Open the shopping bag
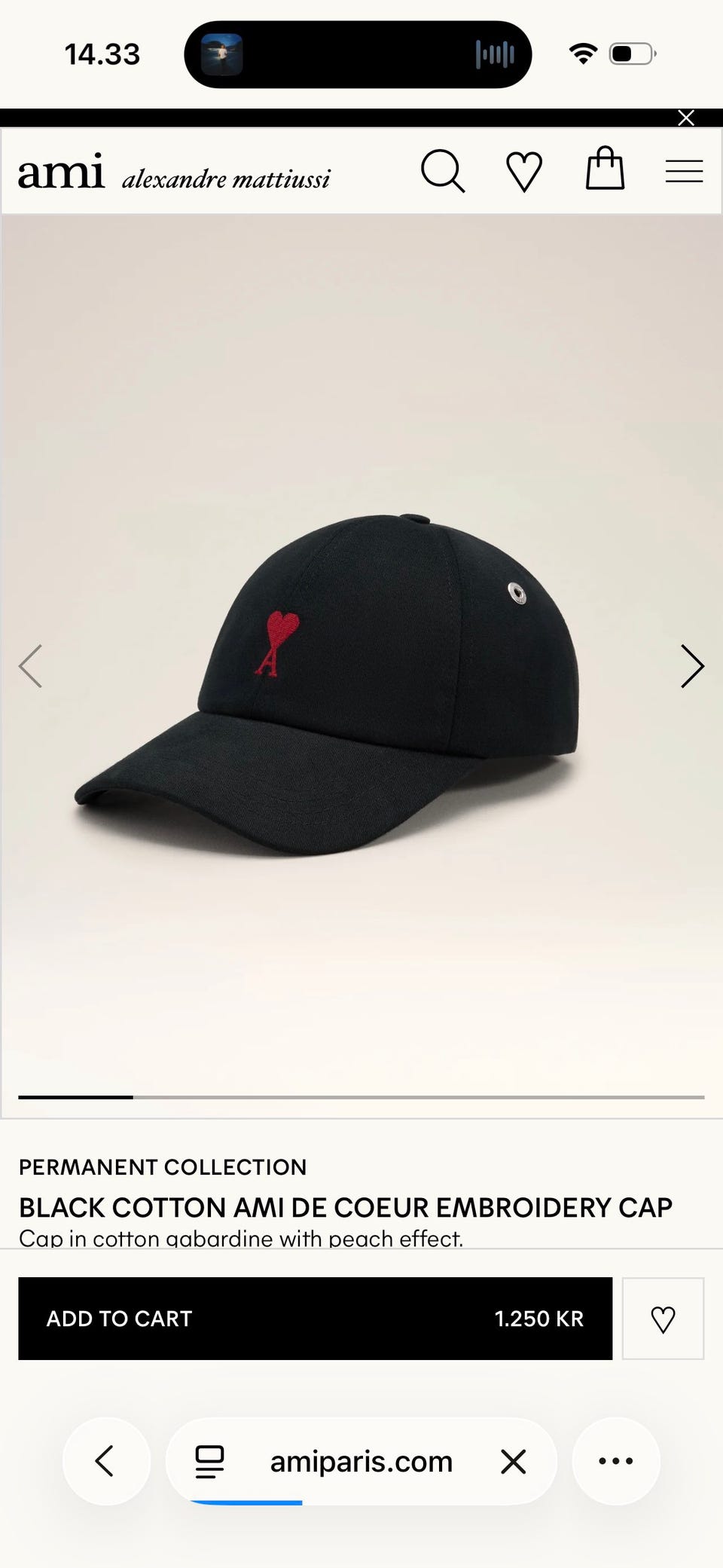 click(x=605, y=169)
